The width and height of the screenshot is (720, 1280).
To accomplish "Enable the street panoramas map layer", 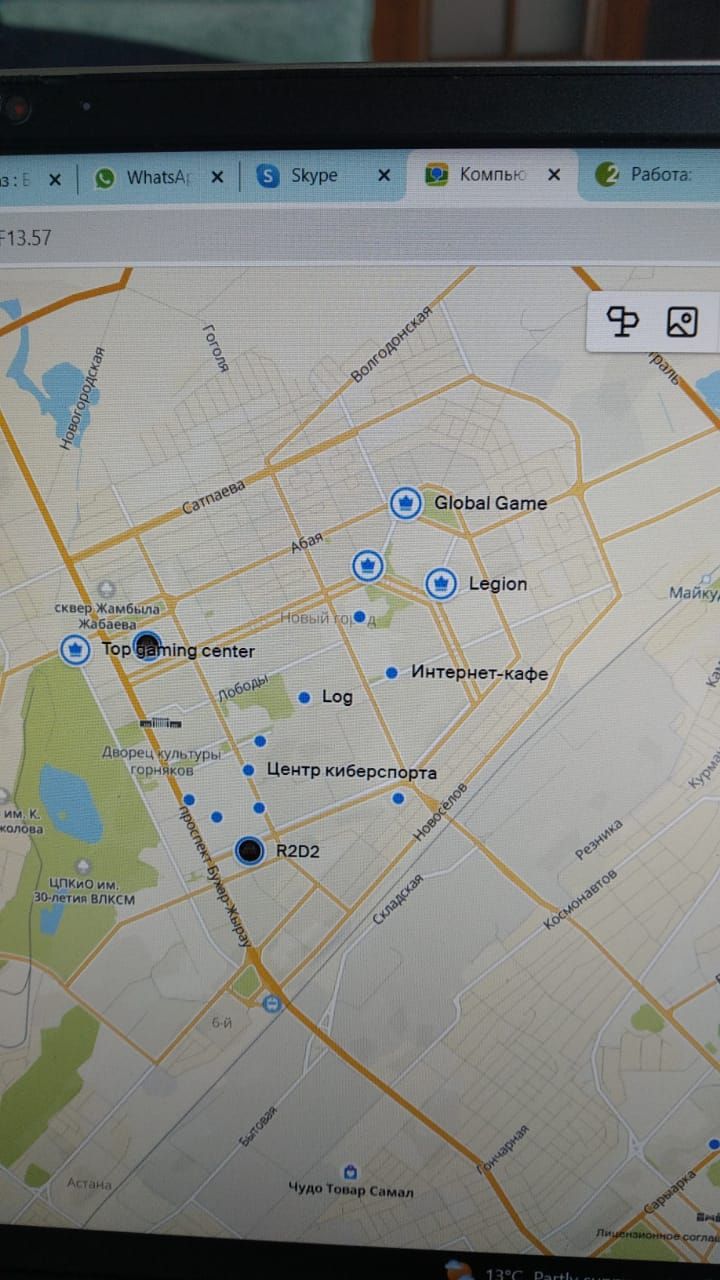I will (x=624, y=322).
